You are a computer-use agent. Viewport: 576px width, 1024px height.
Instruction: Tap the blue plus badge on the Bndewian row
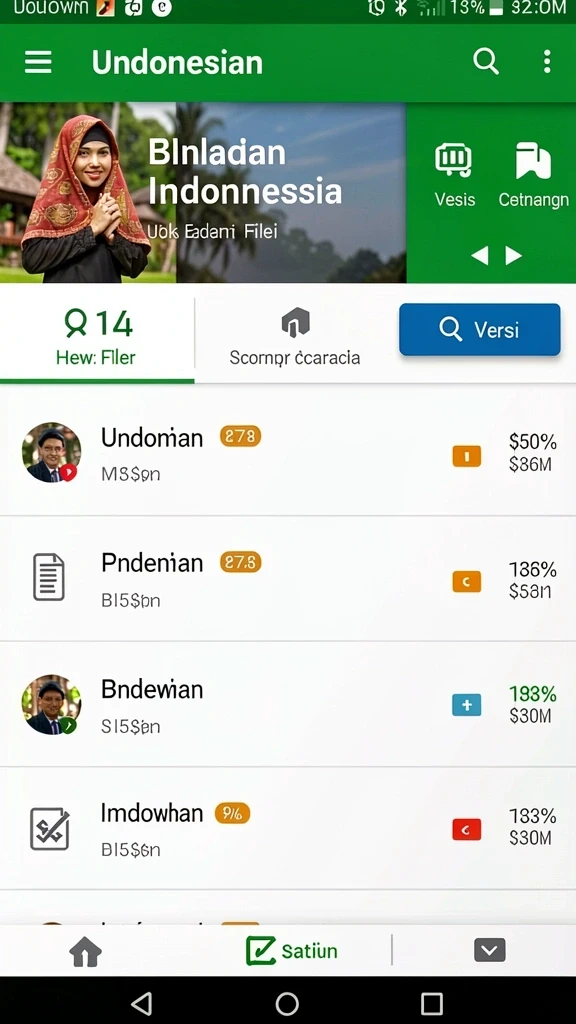pos(466,705)
